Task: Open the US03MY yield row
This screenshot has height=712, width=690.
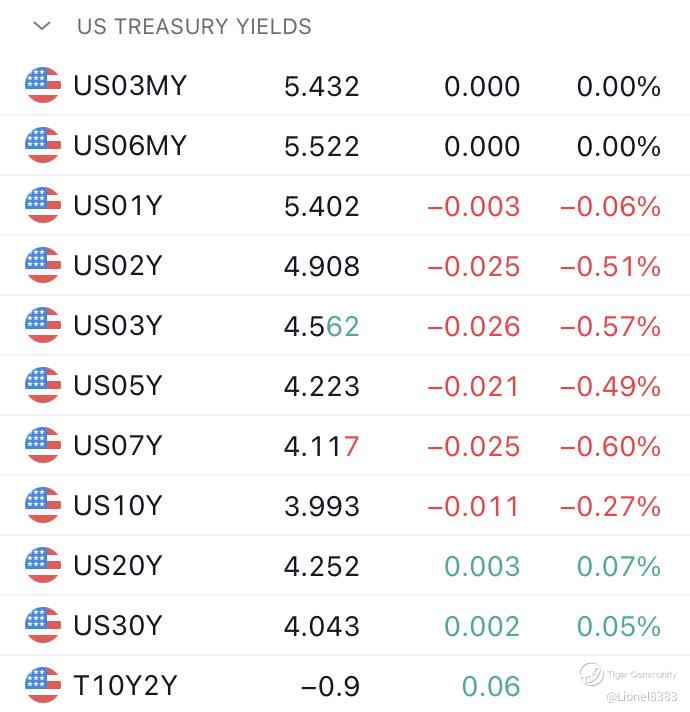Action: (130, 86)
